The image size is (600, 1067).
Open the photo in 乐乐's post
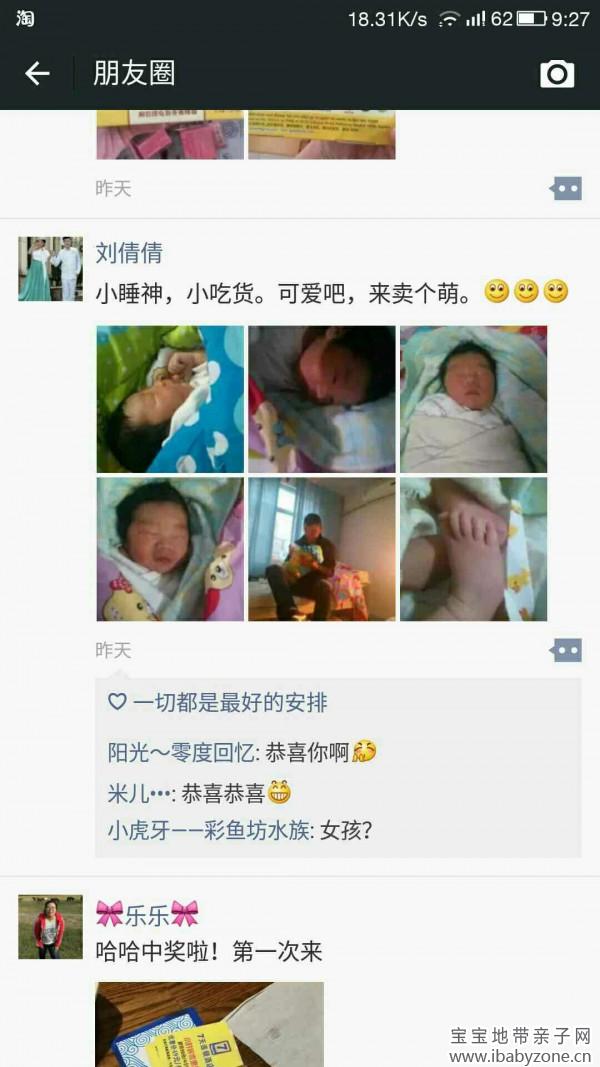209,1024
